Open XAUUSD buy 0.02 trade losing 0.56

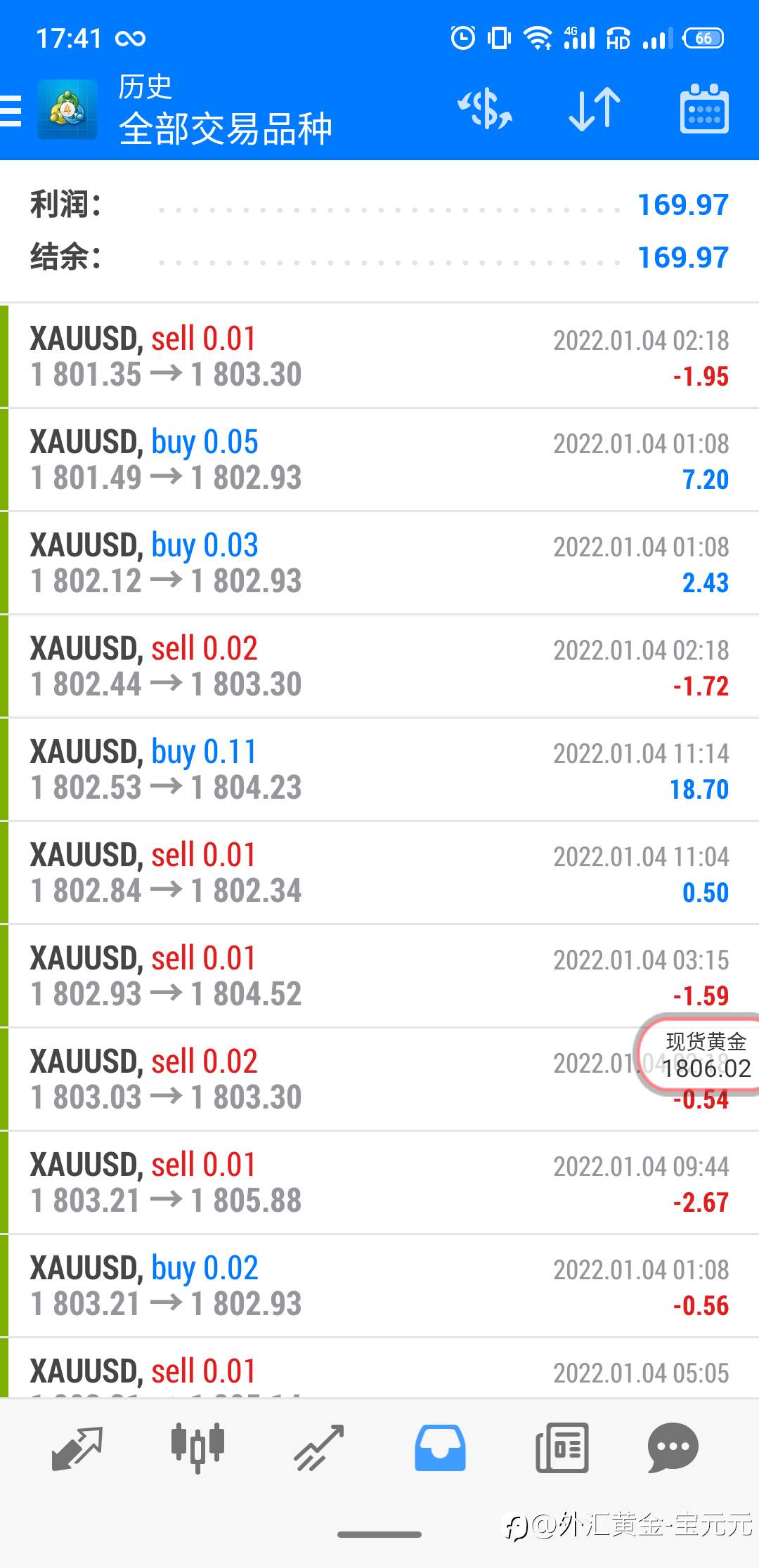coord(379,1286)
